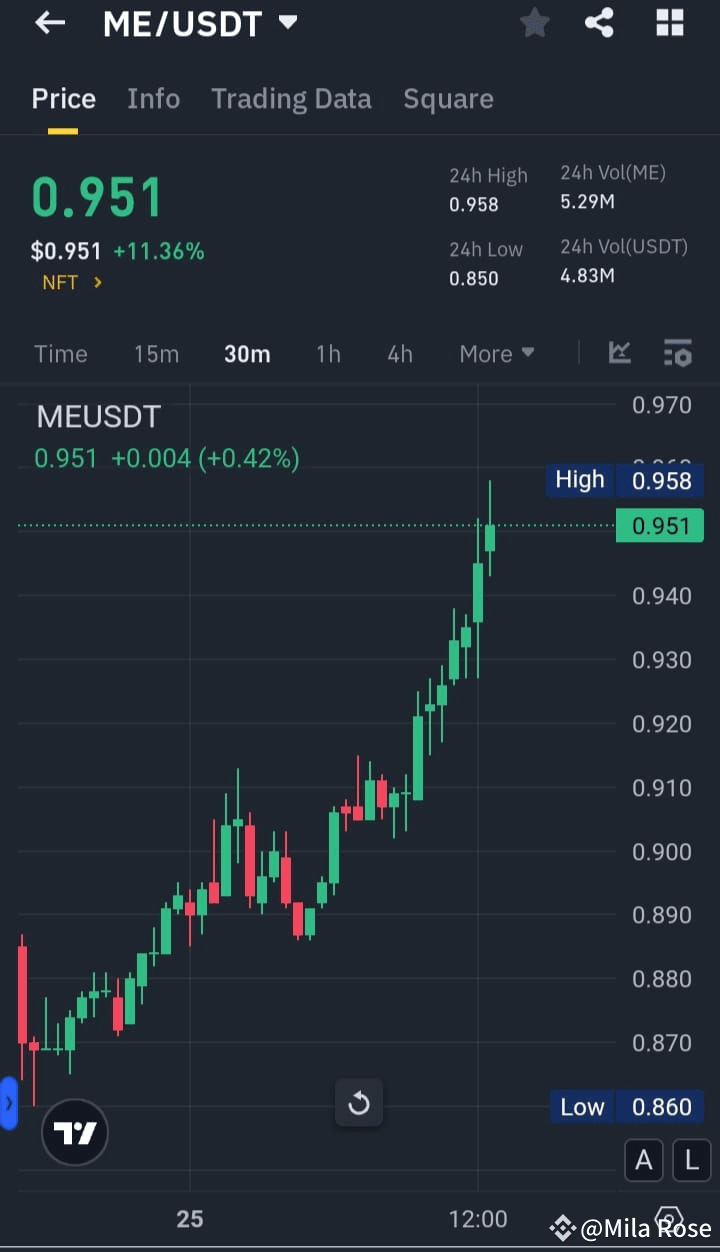Toggle the favorite star for ME/USDT
The width and height of the screenshot is (720, 1252).
534,23
